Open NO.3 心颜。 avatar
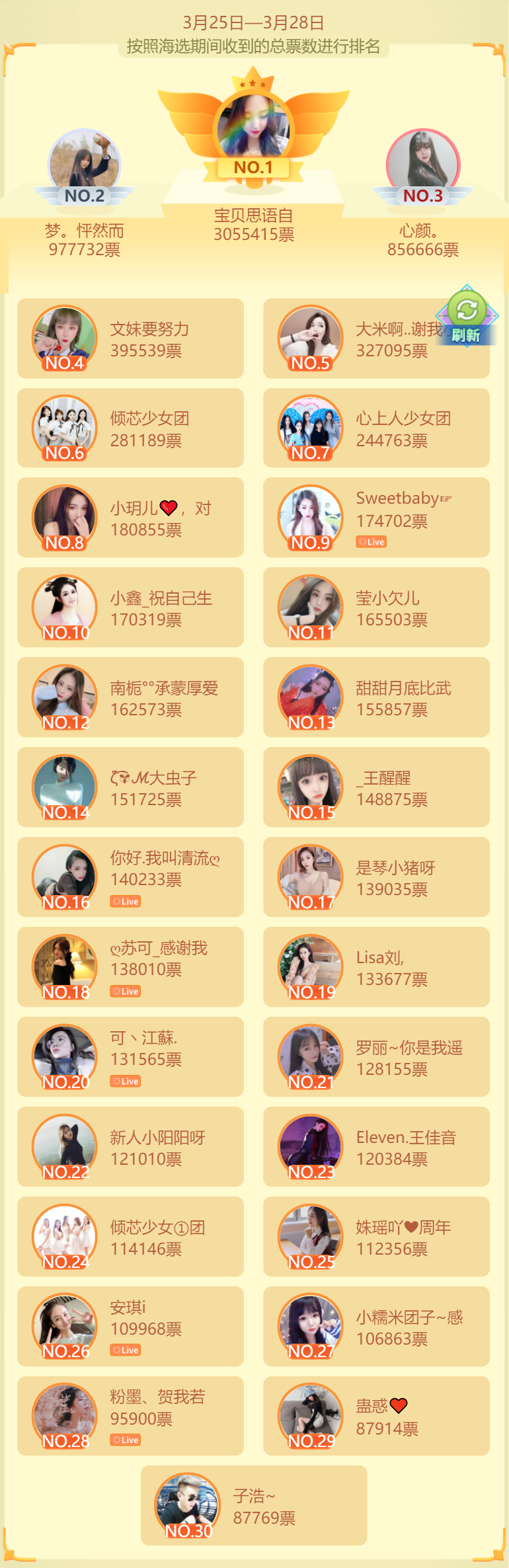The width and height of the screenshot is (509, 1568). pos(423,162)
